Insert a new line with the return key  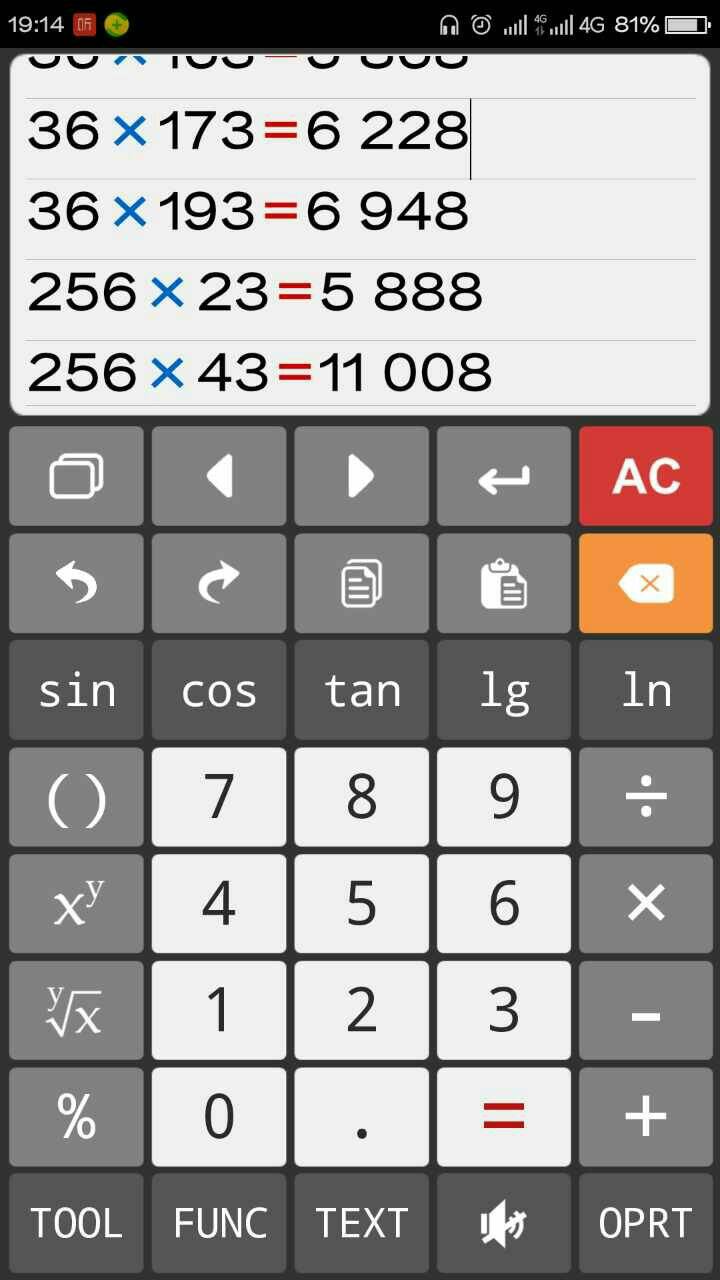(x=504, y=476)
